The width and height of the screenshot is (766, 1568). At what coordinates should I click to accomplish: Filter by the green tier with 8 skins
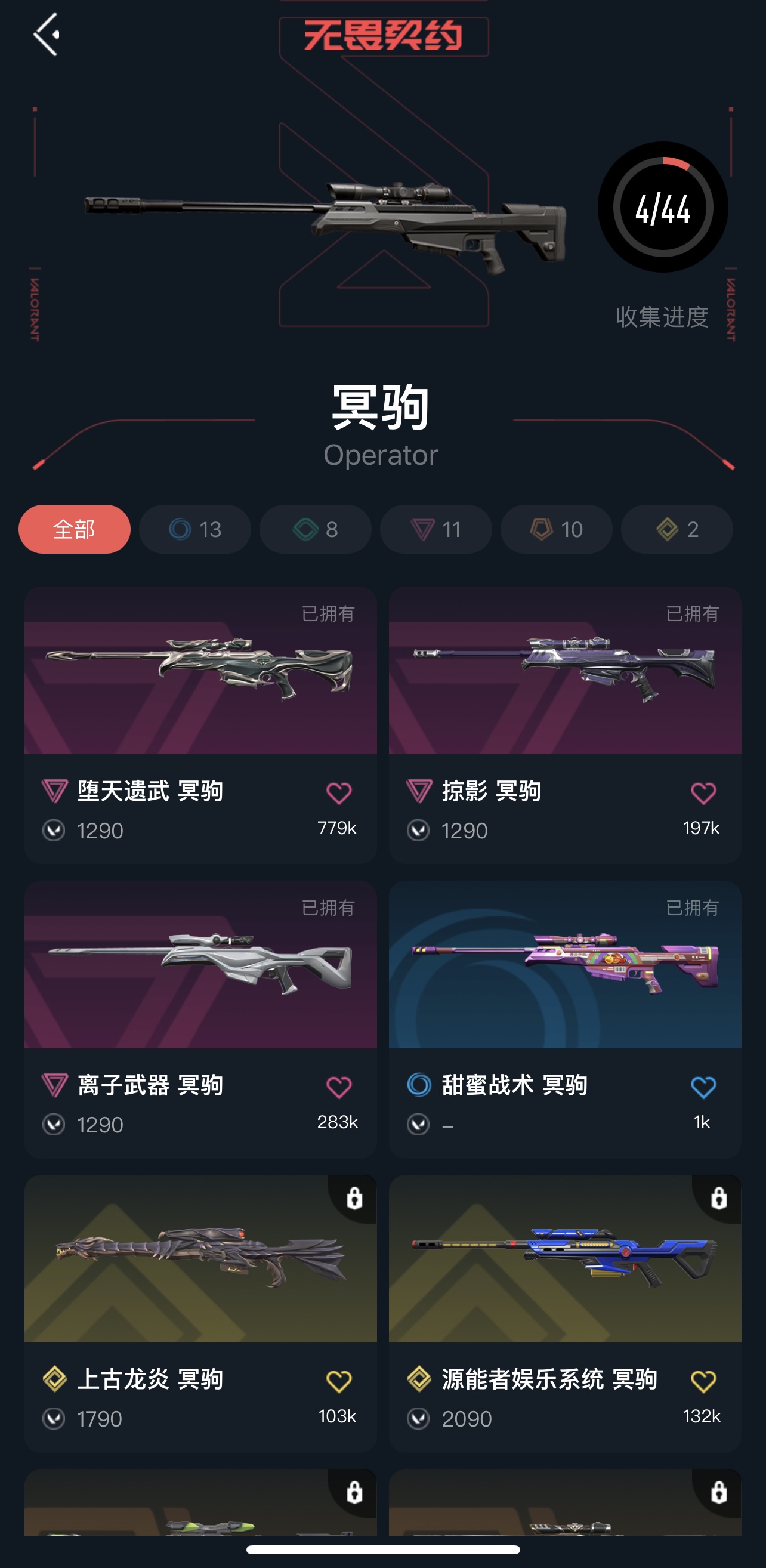click(x=315, y=529)
